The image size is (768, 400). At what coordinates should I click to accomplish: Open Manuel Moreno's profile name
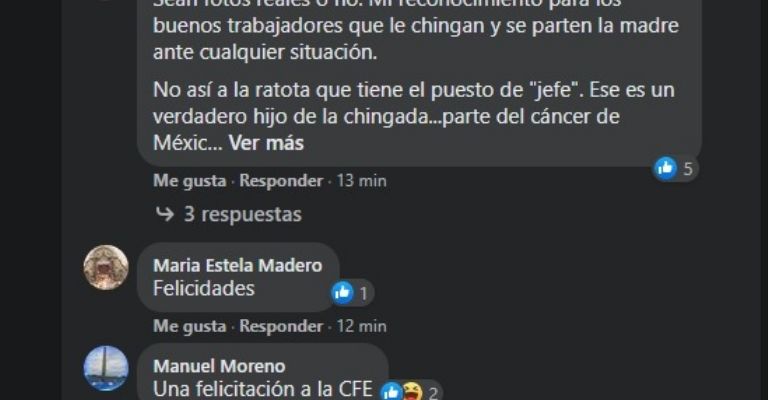pyautogui.click(x=218, y=366)
